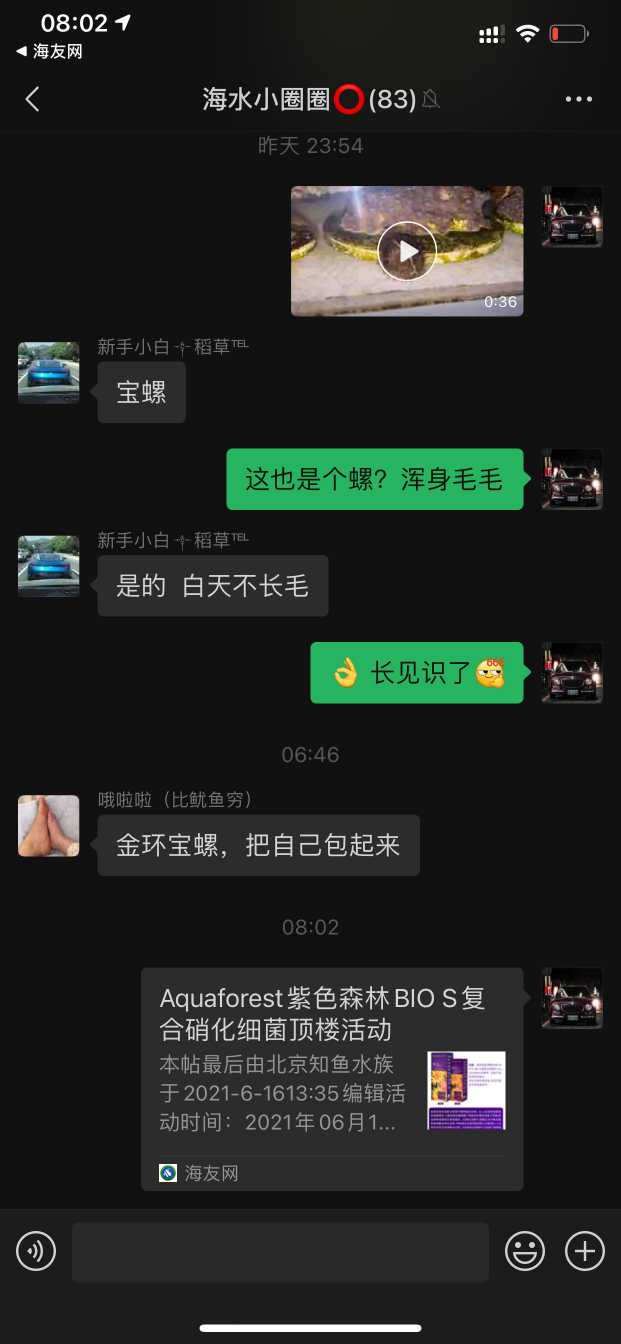The width and height of the screenshot is (621, 1344).
Task: Open the Aquaforest BIO S link card
Action: click(331, 1078)
